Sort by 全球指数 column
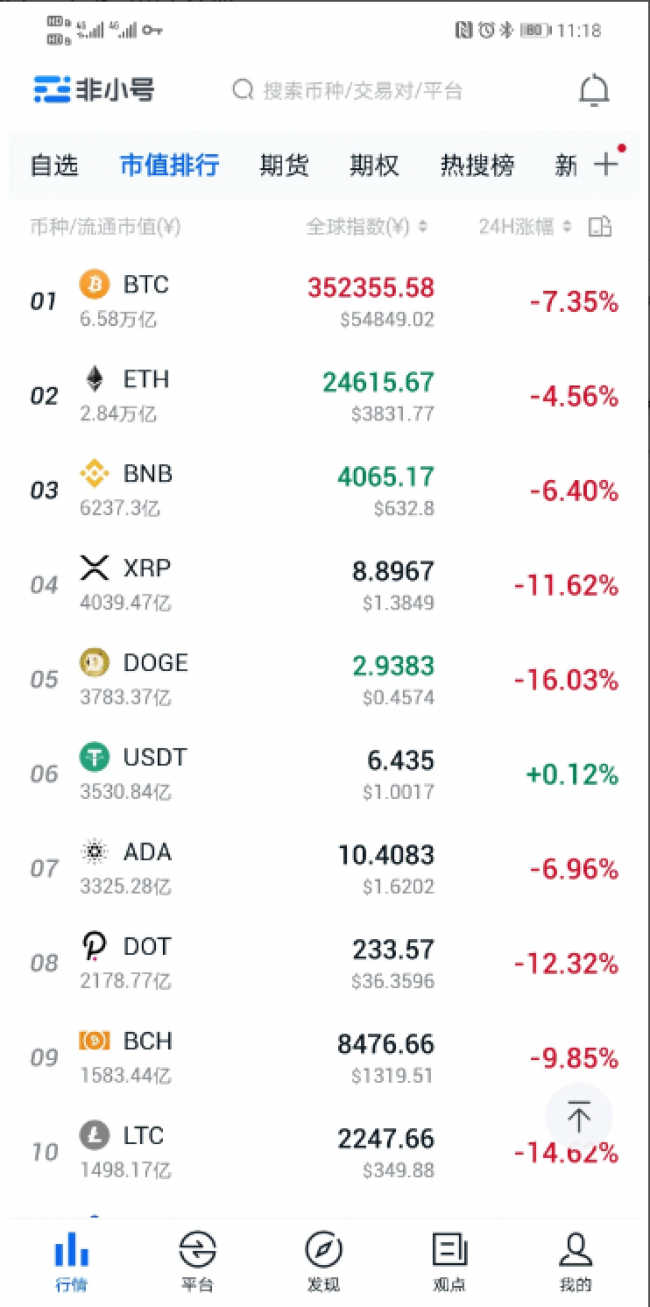This screenshot has height=1307, width=650. click(x=366, y=227)
